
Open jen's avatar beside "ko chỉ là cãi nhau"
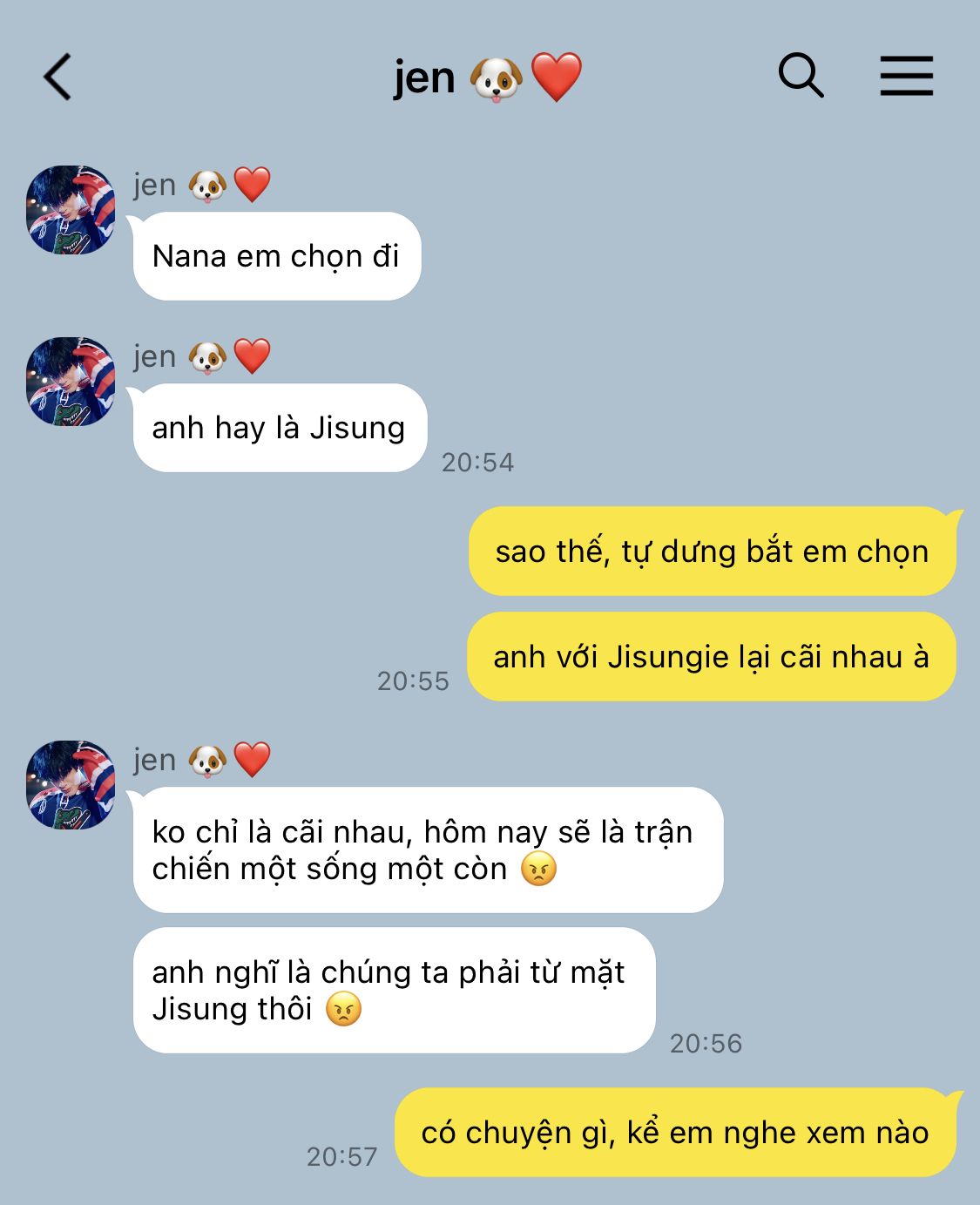(x=71, y=785)
